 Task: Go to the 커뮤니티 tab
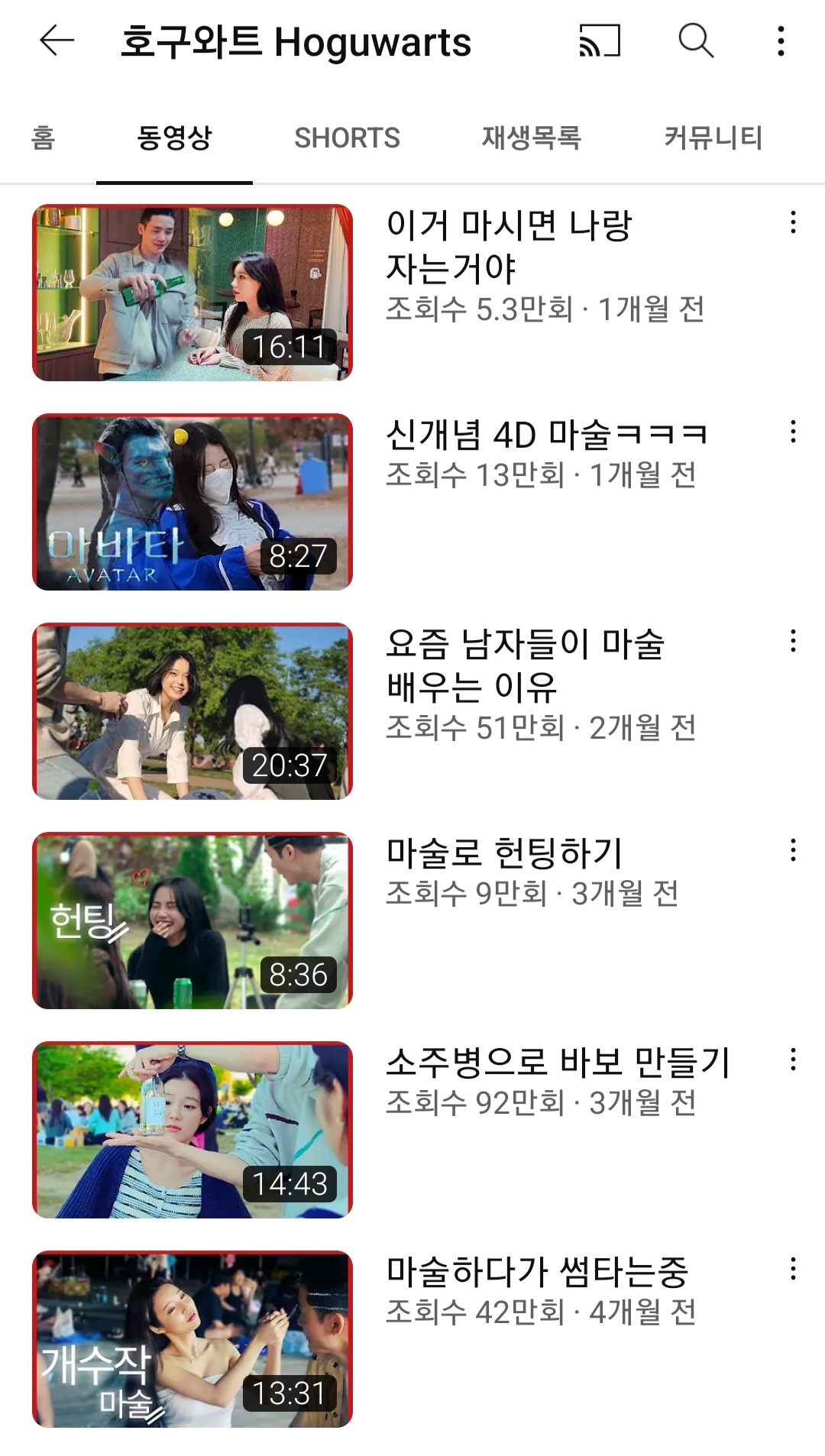coord(713,138)
